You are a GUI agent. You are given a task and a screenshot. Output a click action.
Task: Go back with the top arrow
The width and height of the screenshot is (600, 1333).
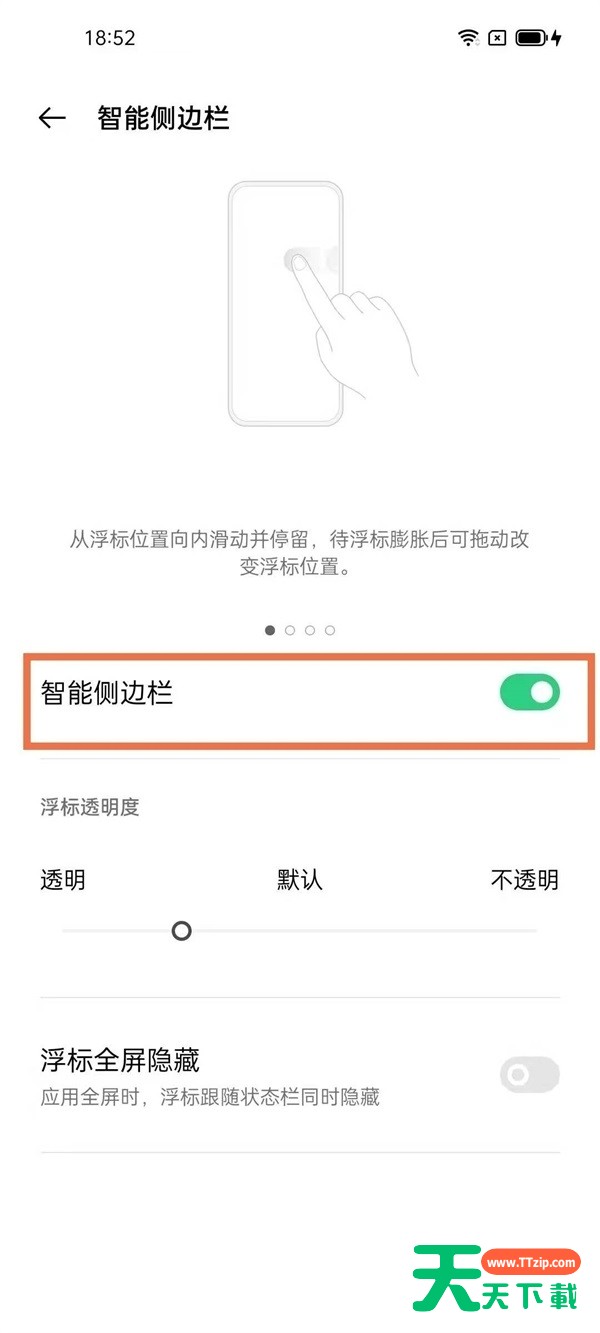point(52,118)
